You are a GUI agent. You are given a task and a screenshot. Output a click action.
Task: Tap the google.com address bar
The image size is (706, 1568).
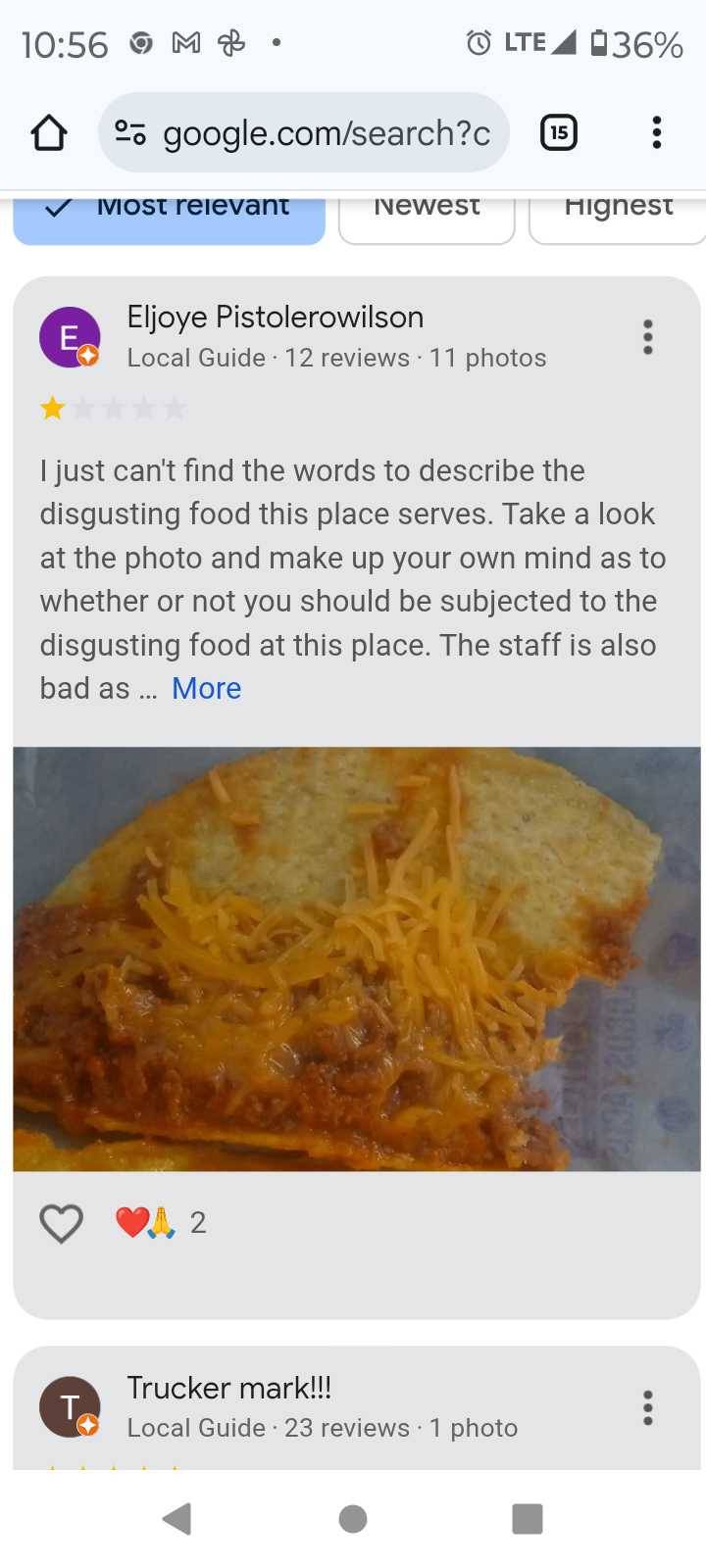pos(304,132)
